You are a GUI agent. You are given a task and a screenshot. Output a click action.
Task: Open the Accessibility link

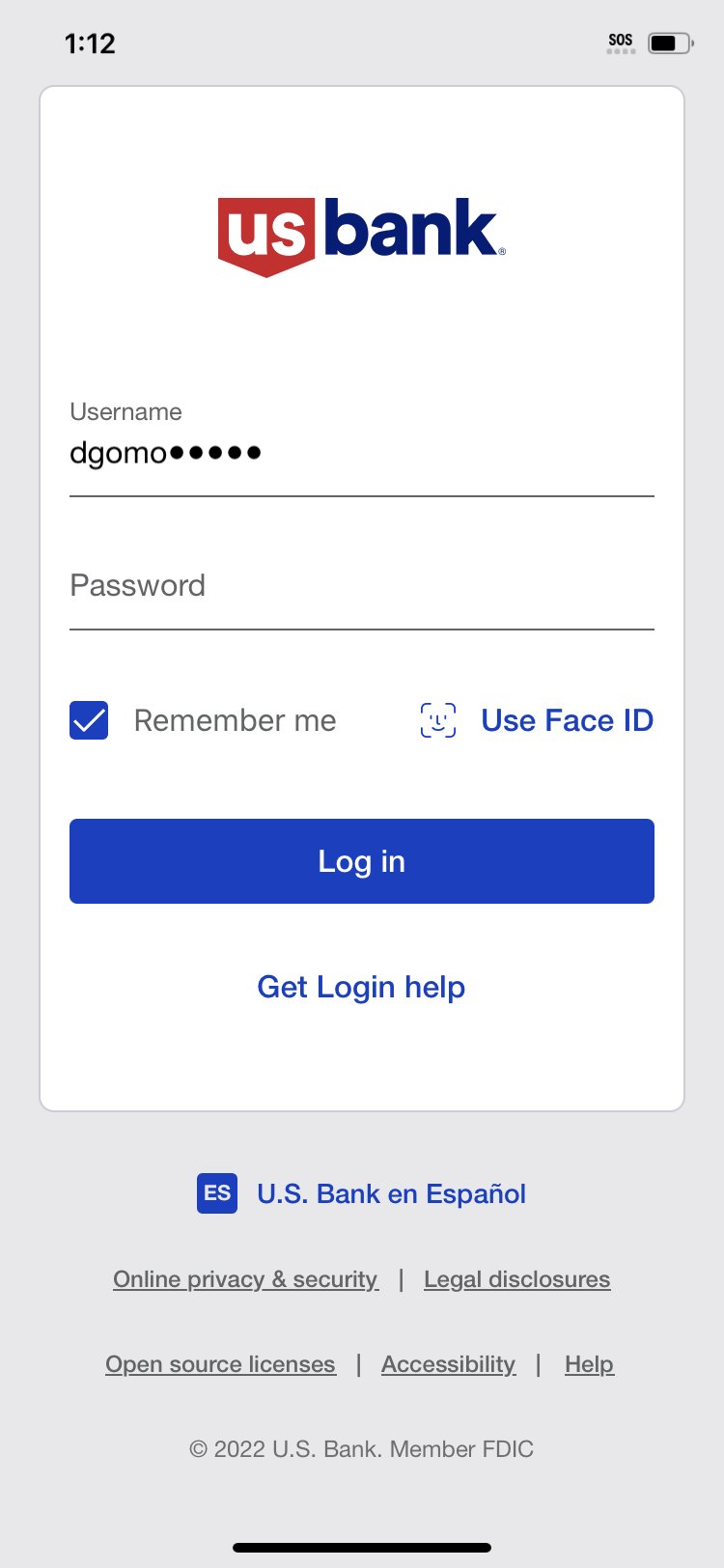[449, 1364]
